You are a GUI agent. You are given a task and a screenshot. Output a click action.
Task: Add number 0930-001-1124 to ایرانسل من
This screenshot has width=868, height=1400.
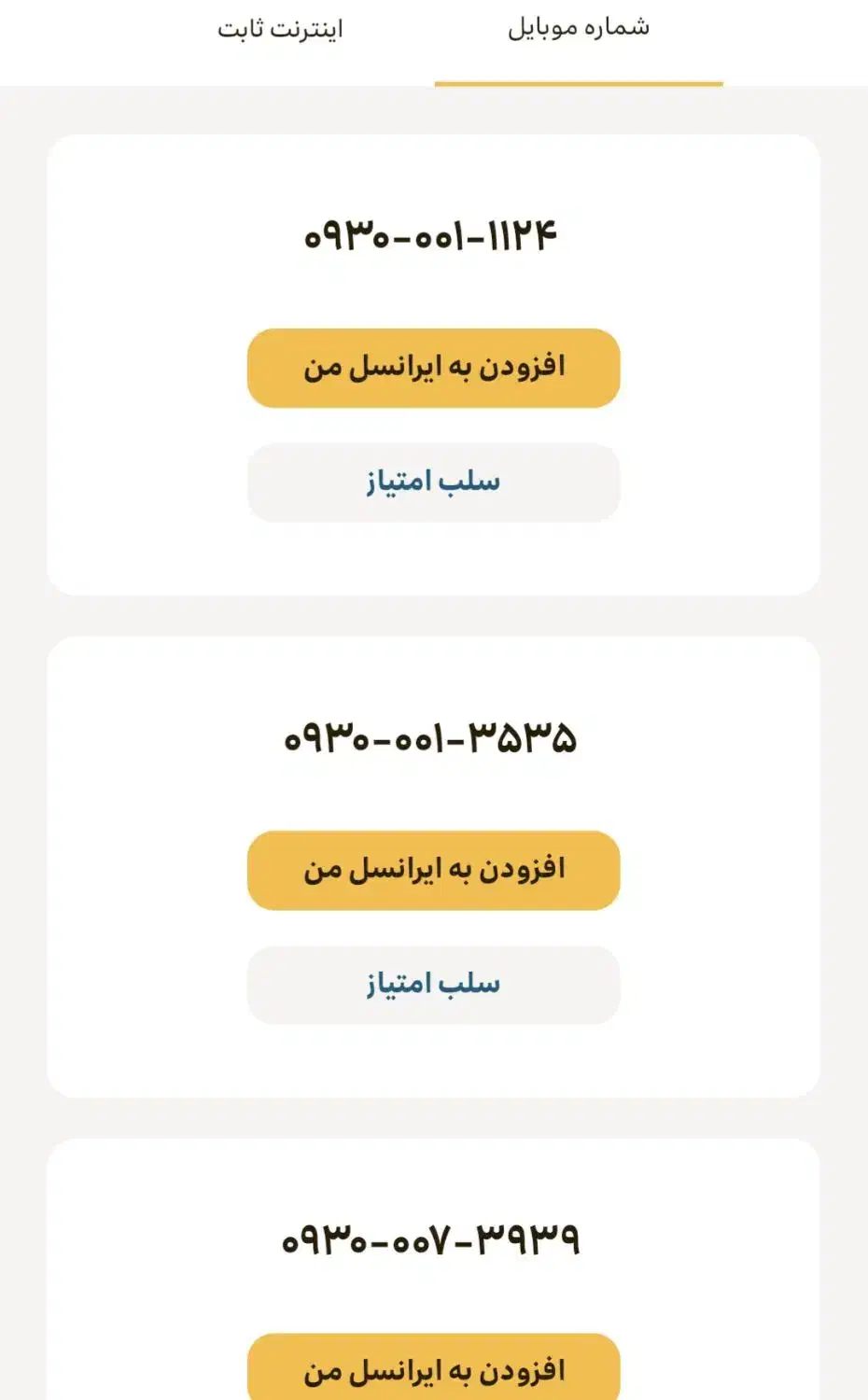(433, 368)
